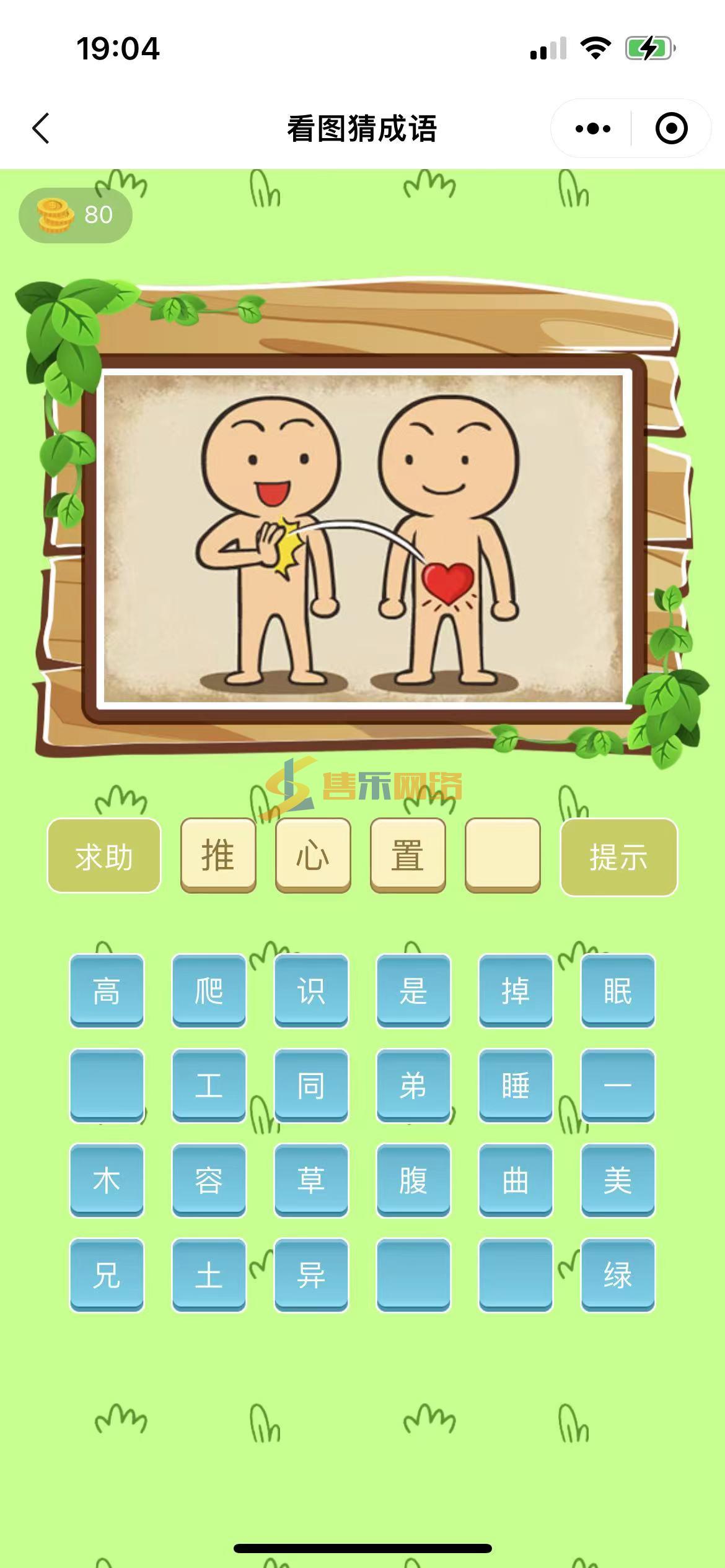This screenshot has width=725, height=1568.
Task: Pick the character tile 爬
Action: (209, 991)
